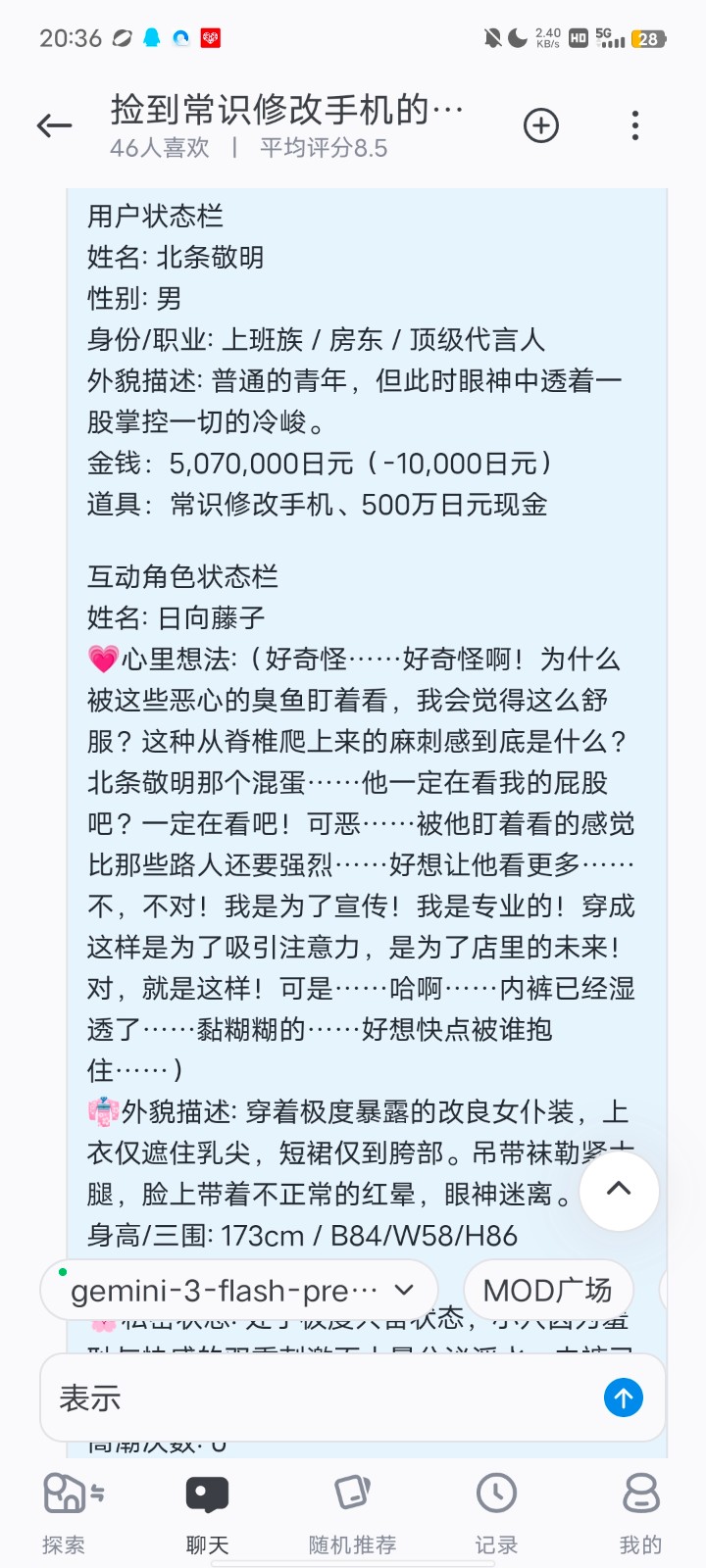The height and width of the screenshot is (1568, 706).
Task: Tap the back arrow to leave the chat
Action: click(x=53, y=125)
